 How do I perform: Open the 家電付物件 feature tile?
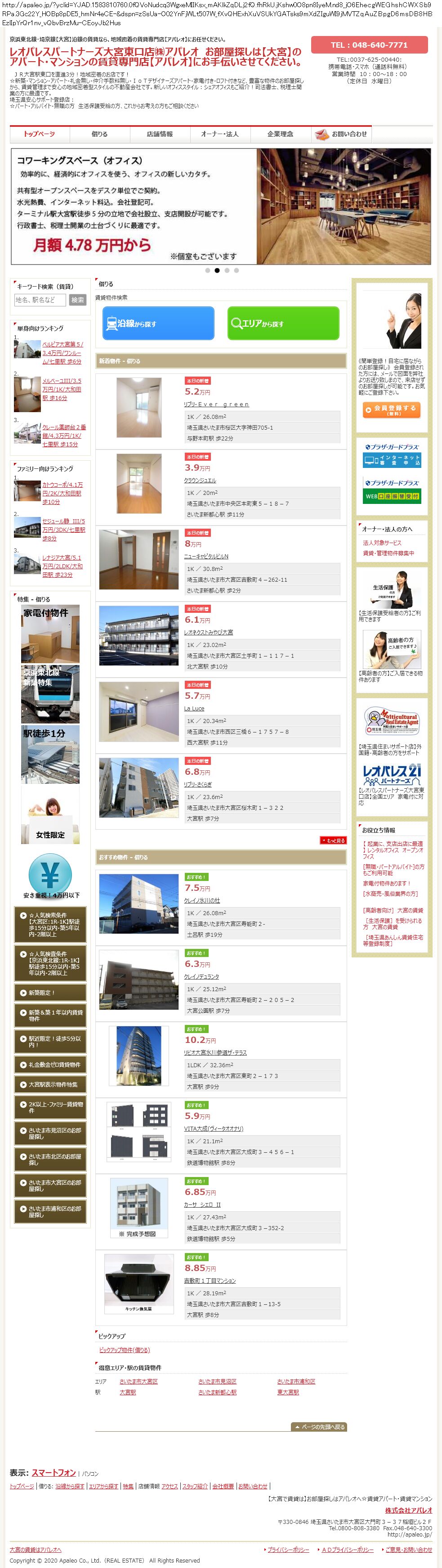(50, 633)
